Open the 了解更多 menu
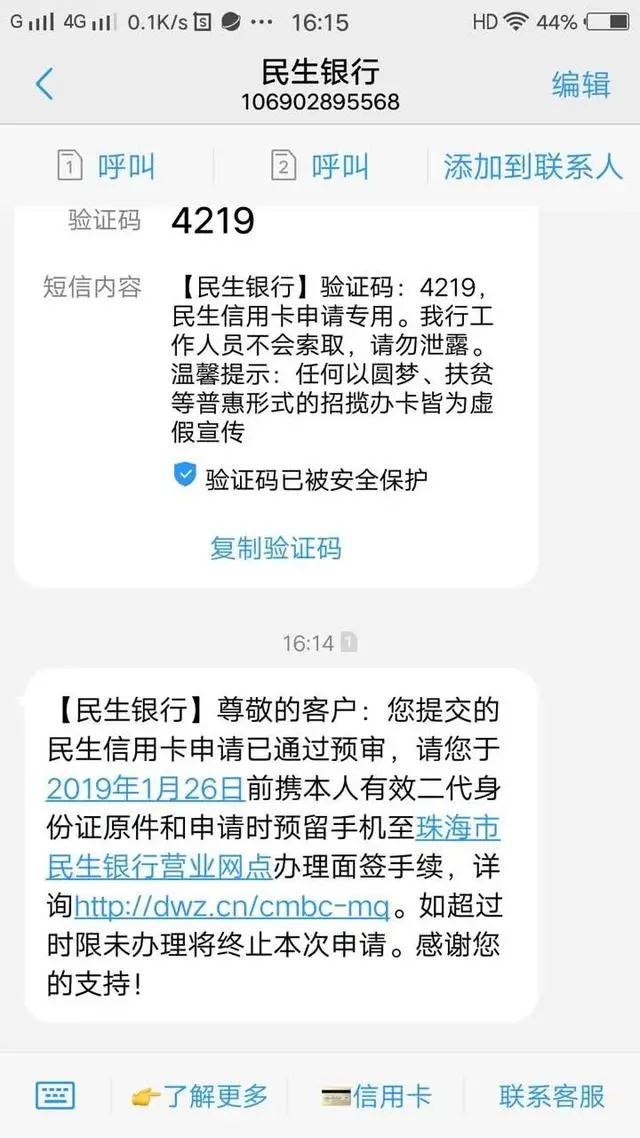Viewport: 640px width, 1138px height. pos(200,1096)
